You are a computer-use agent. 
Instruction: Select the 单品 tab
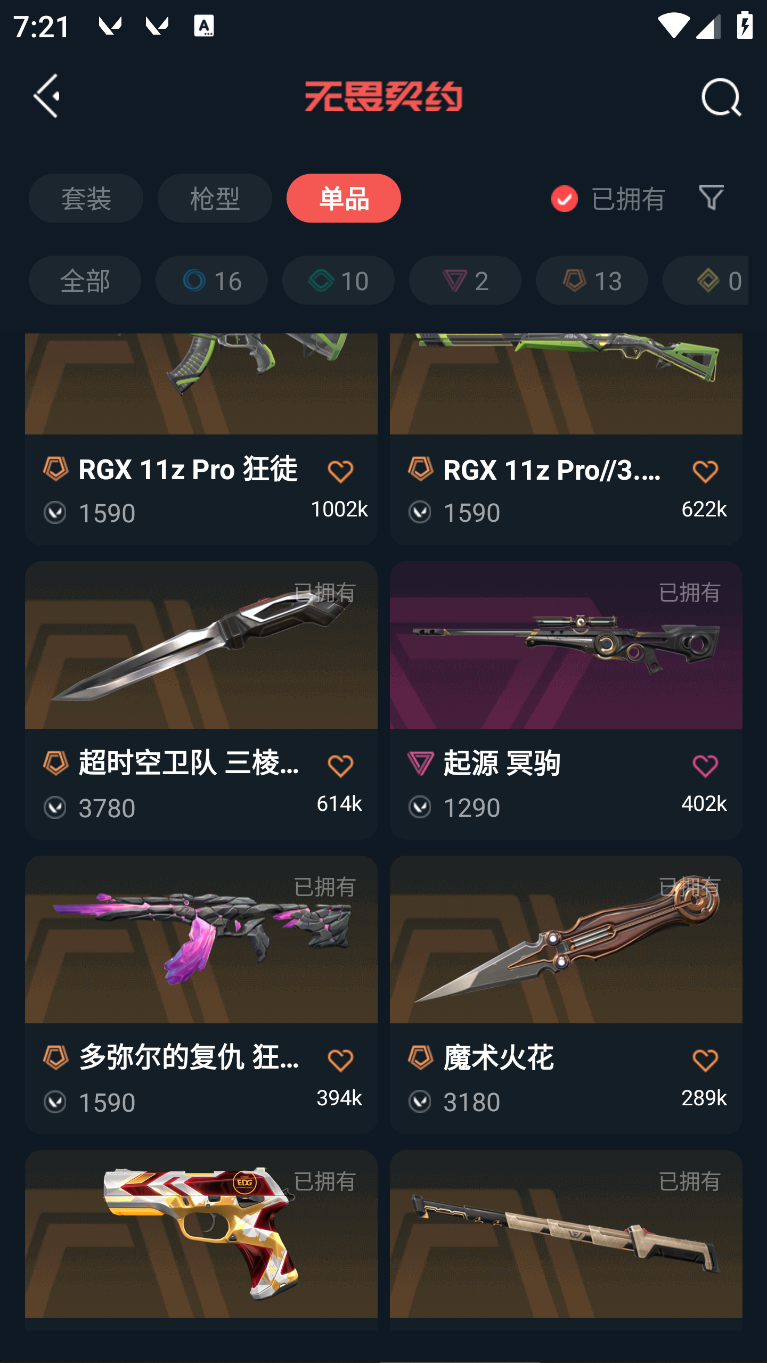pos(343,198)
